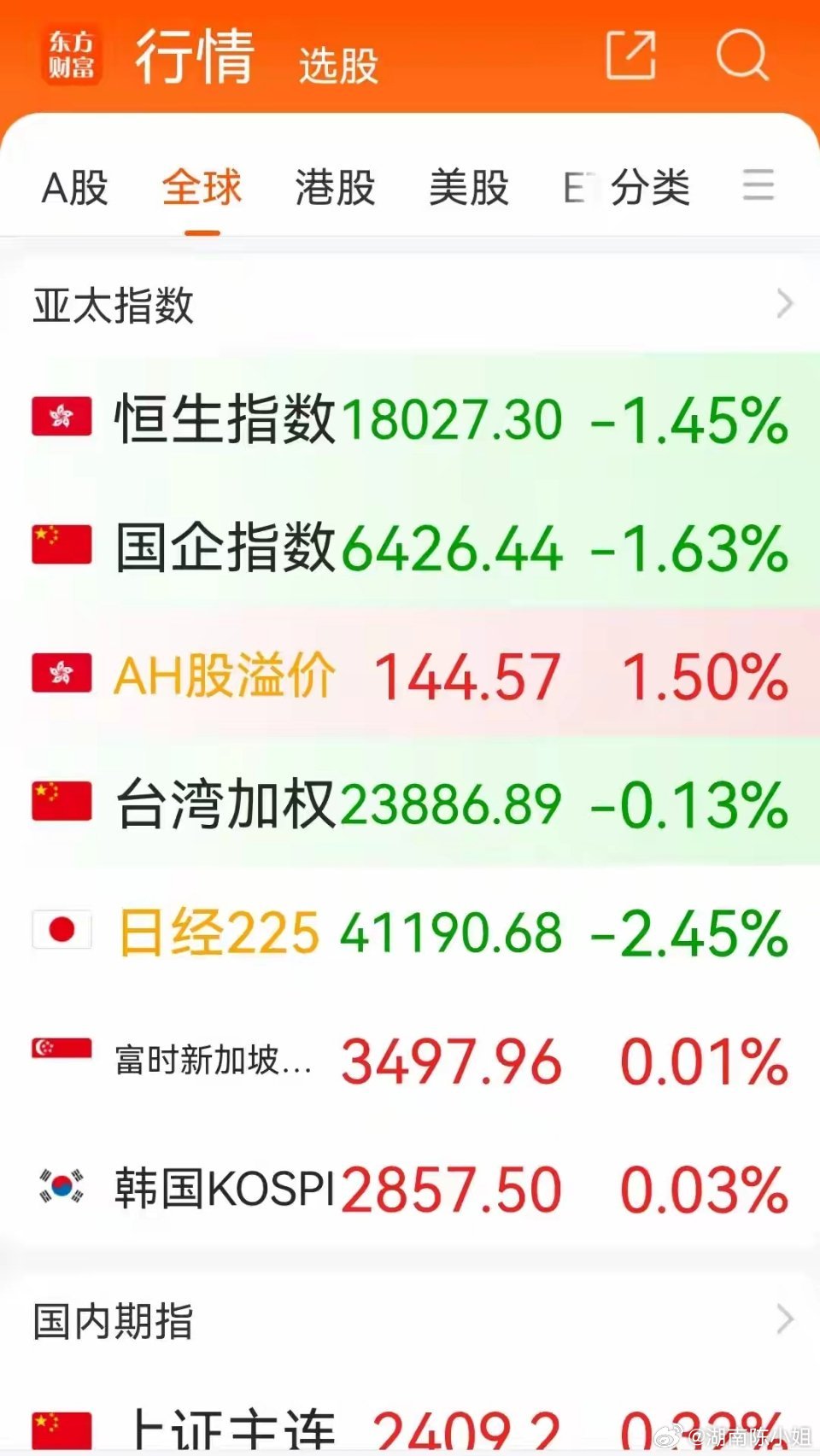820x1456 pixels.
Task: Open 国企指数 quote details
Action: point(410,547)
